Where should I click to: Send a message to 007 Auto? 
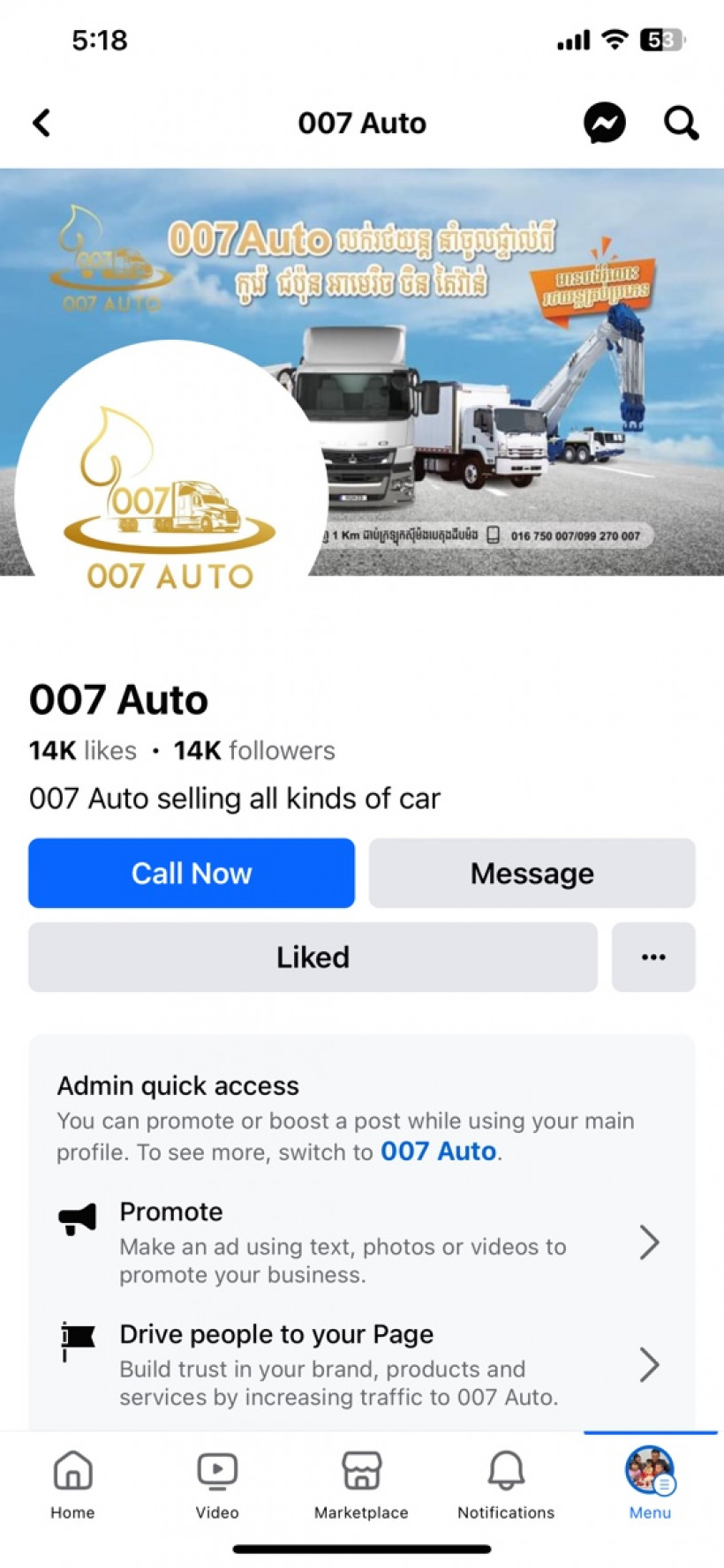[532, 873]
